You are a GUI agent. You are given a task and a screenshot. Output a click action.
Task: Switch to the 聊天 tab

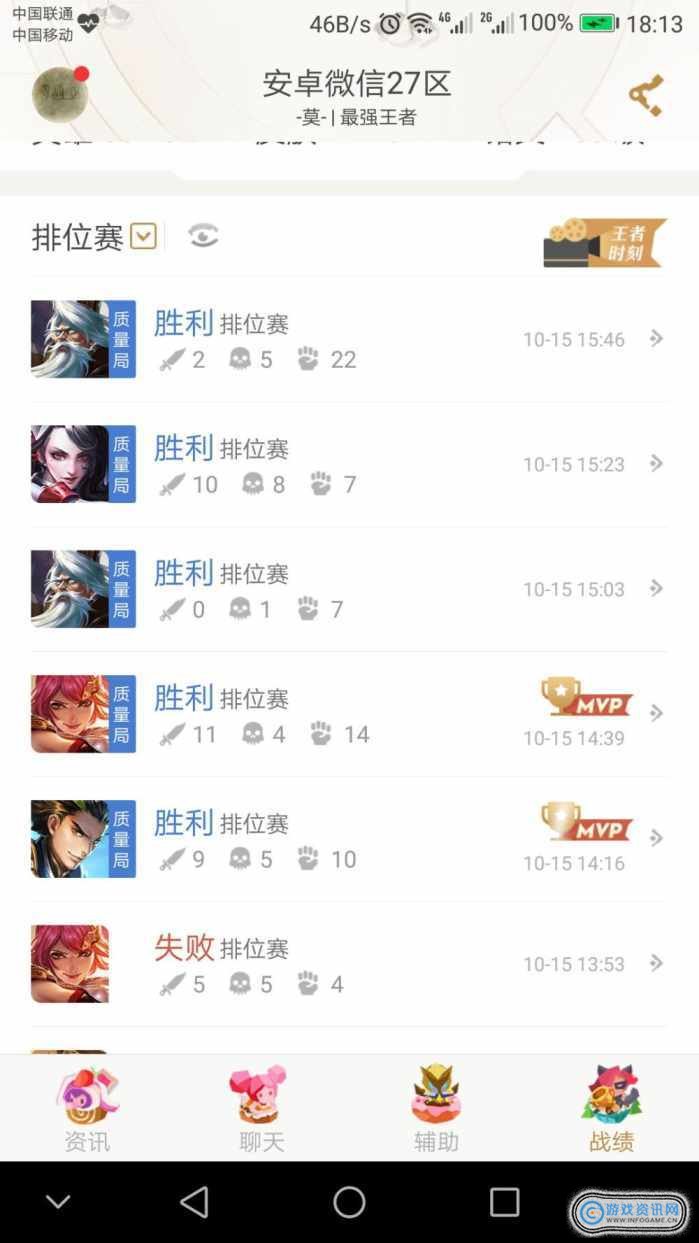[261, 1108]
